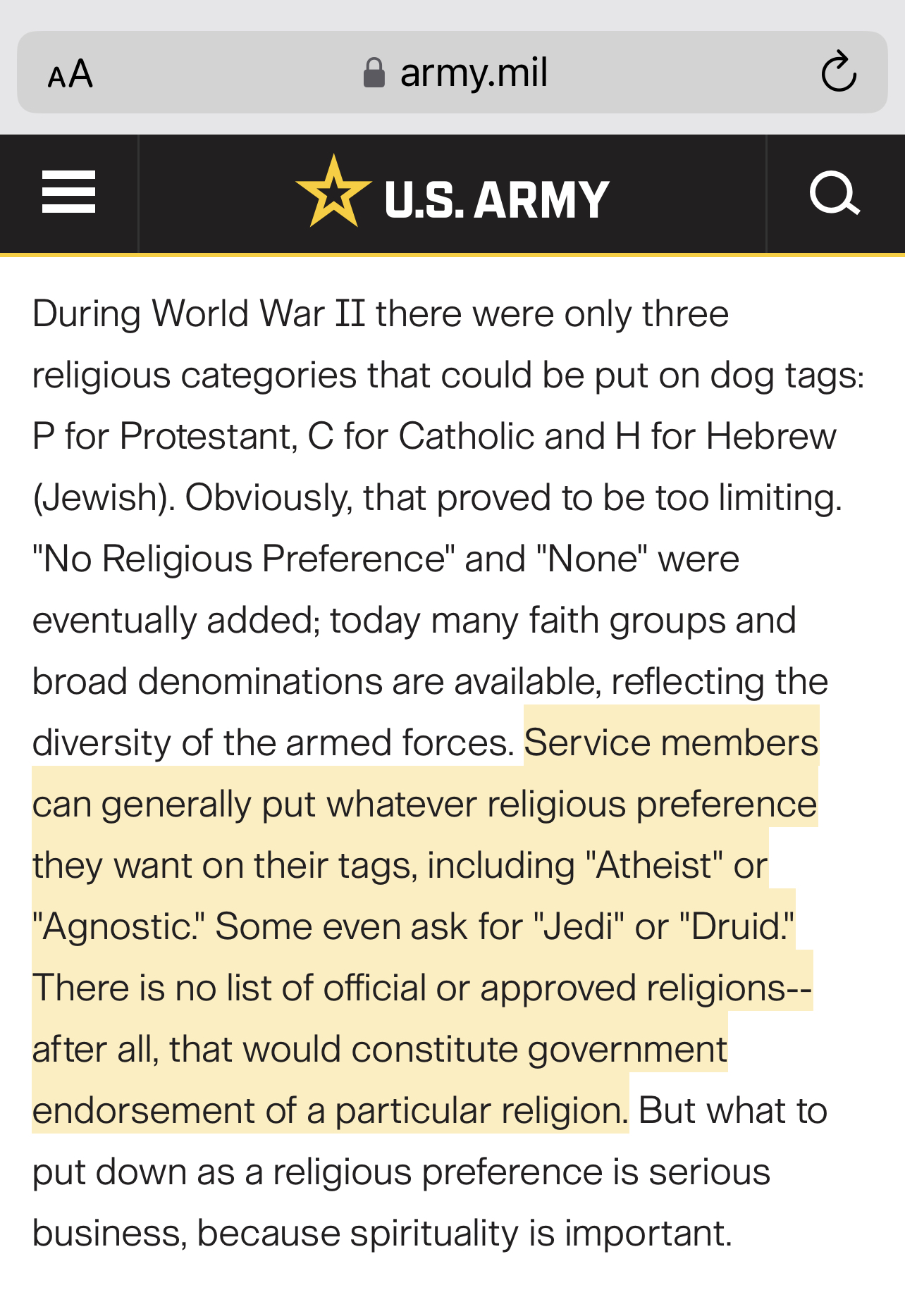905x1316 pixels.
Task: Open the U.S. Army home logo
Action: (x=452, y=194)
